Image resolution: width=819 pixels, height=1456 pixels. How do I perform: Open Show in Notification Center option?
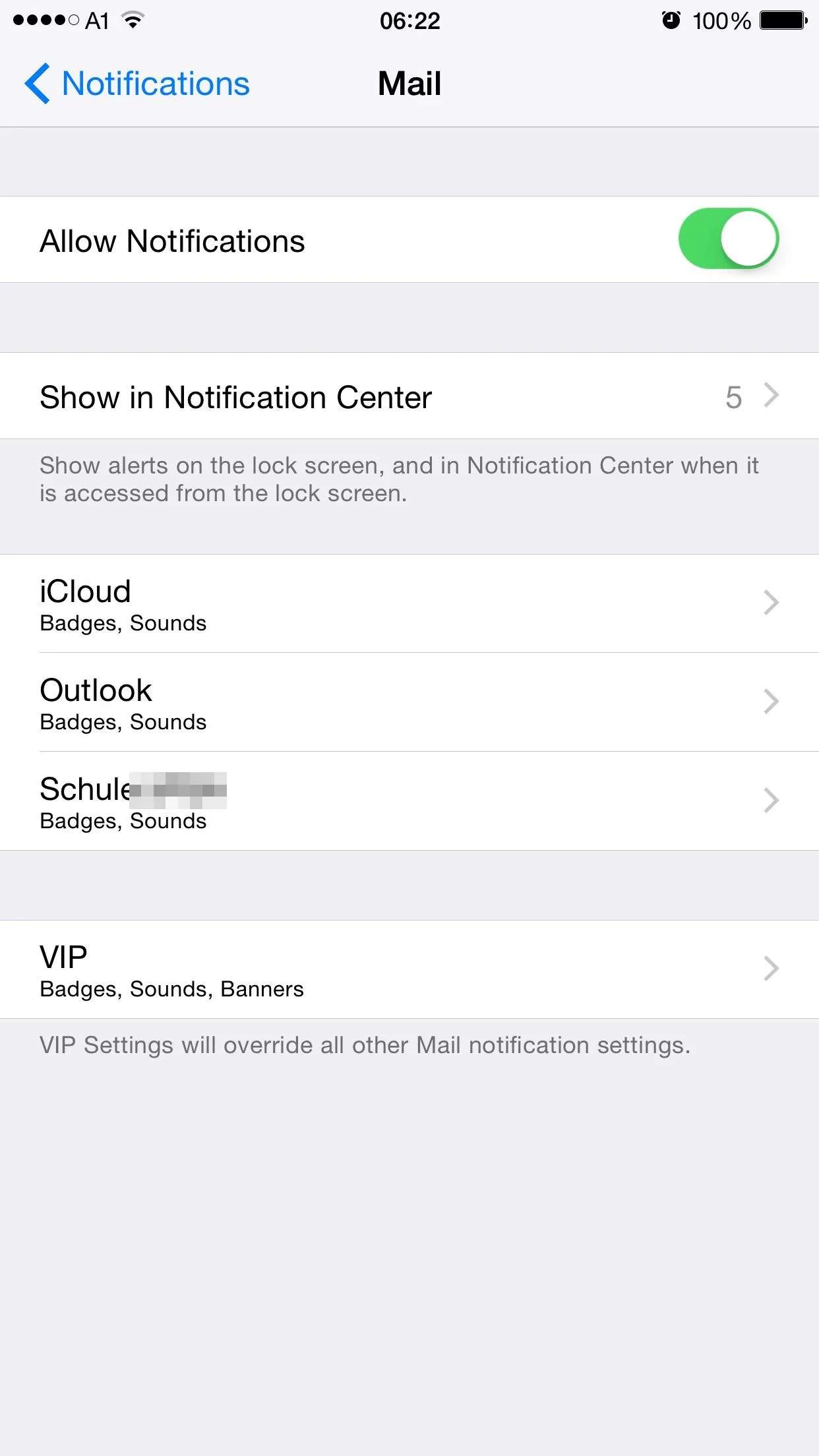pos(409,396)
